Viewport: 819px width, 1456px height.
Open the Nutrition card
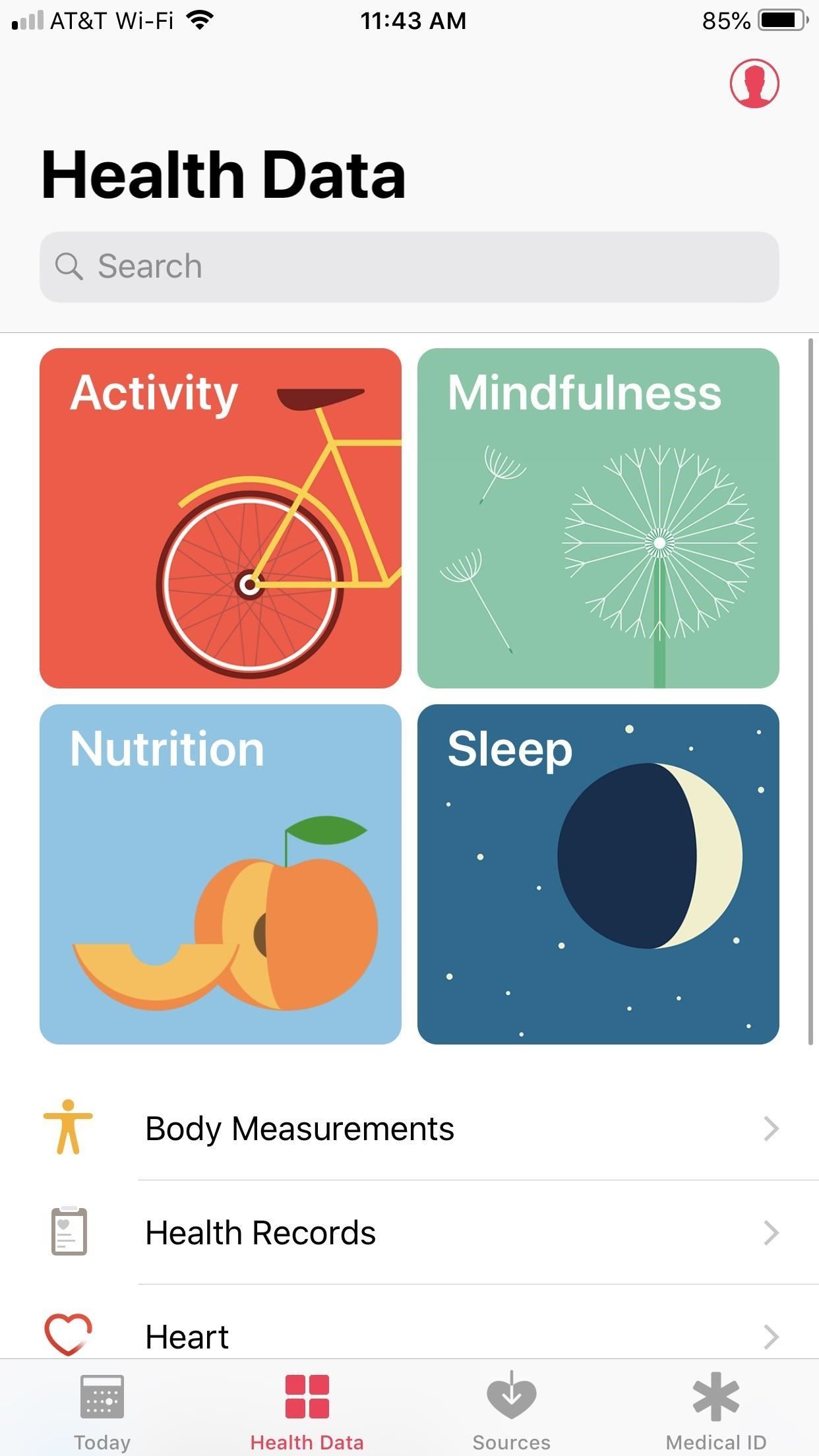pos(220,874)
